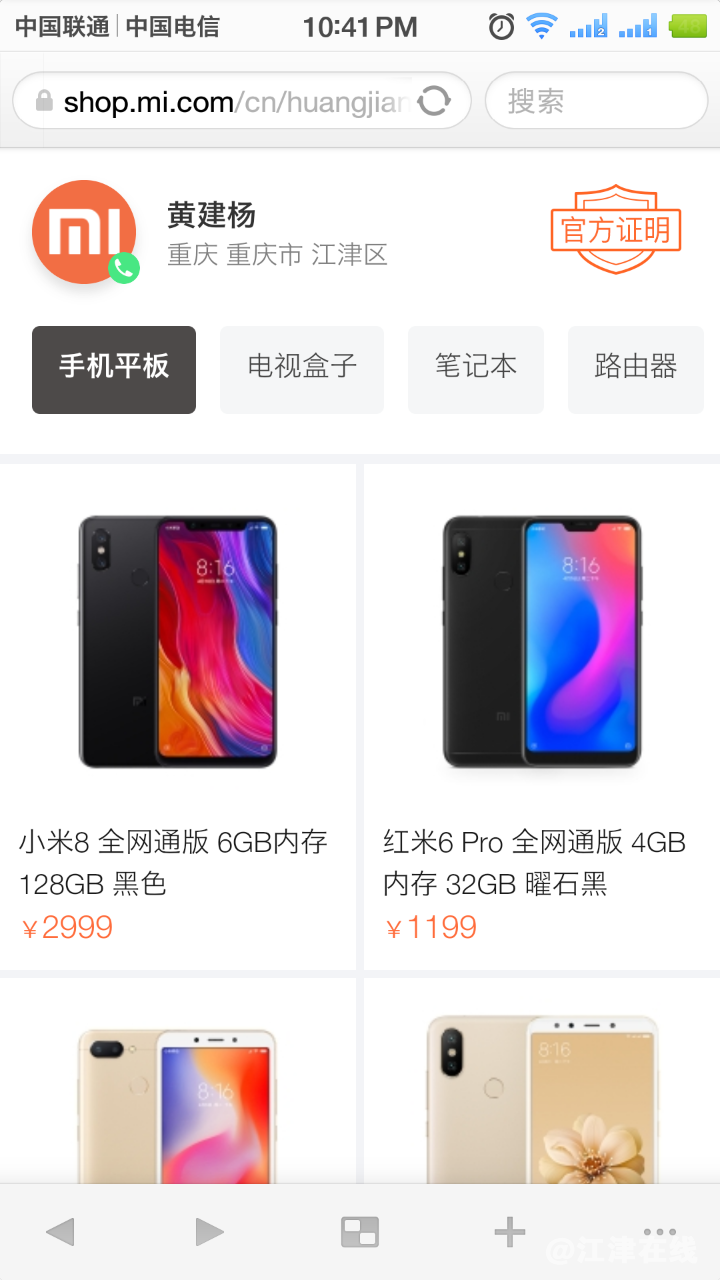The image size is (720, 1280).
Task: Go forward with the browser forward arrow
Action: [x=209, y=1231]
